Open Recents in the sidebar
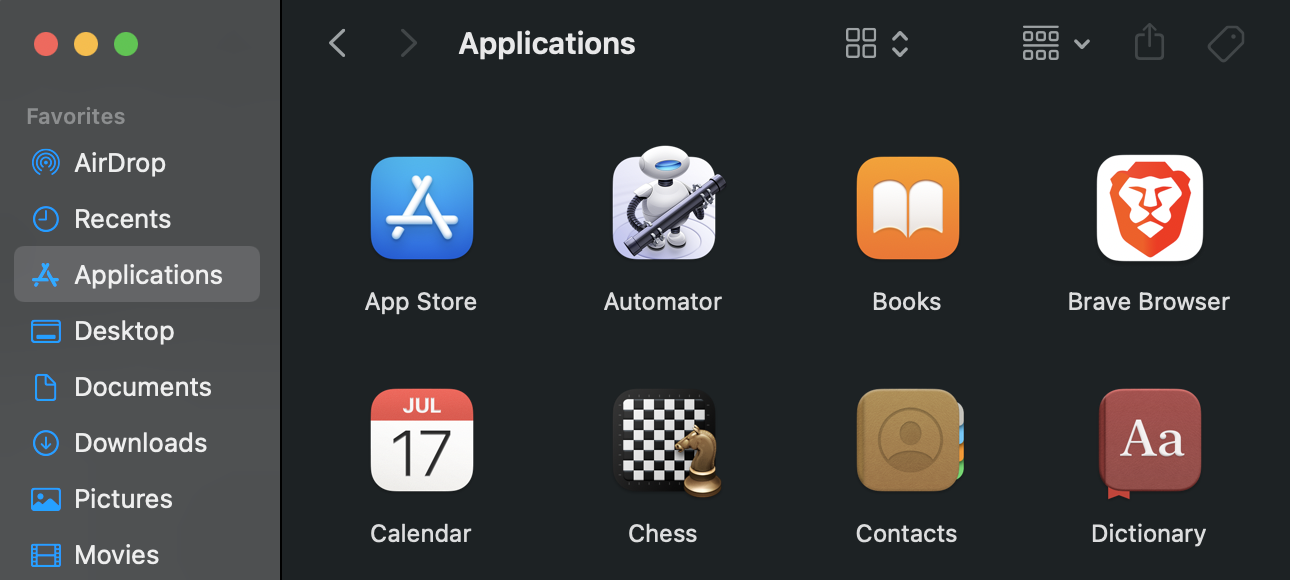This screenshot has height=580, width=1290. (122, 219)
